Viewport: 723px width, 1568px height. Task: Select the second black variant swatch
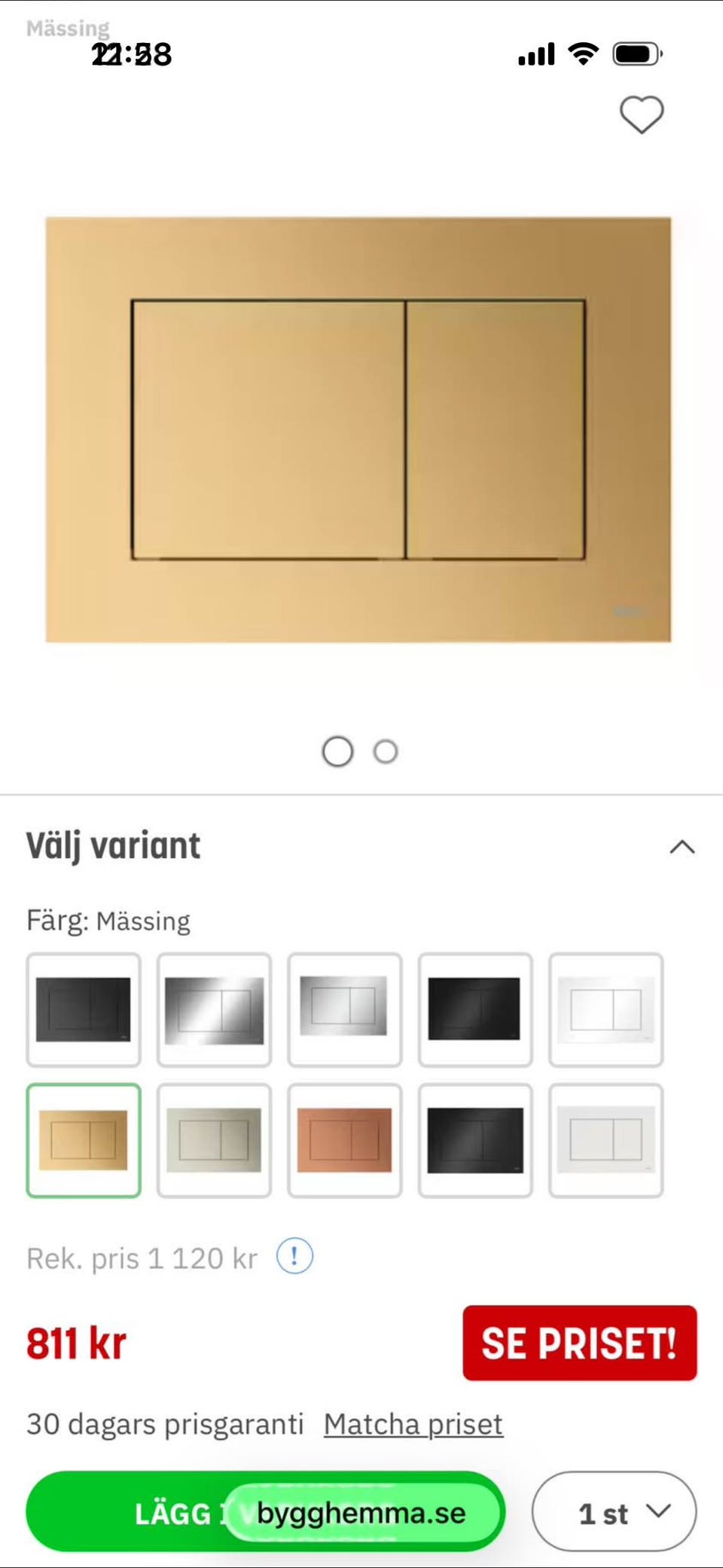(474, 1140)
